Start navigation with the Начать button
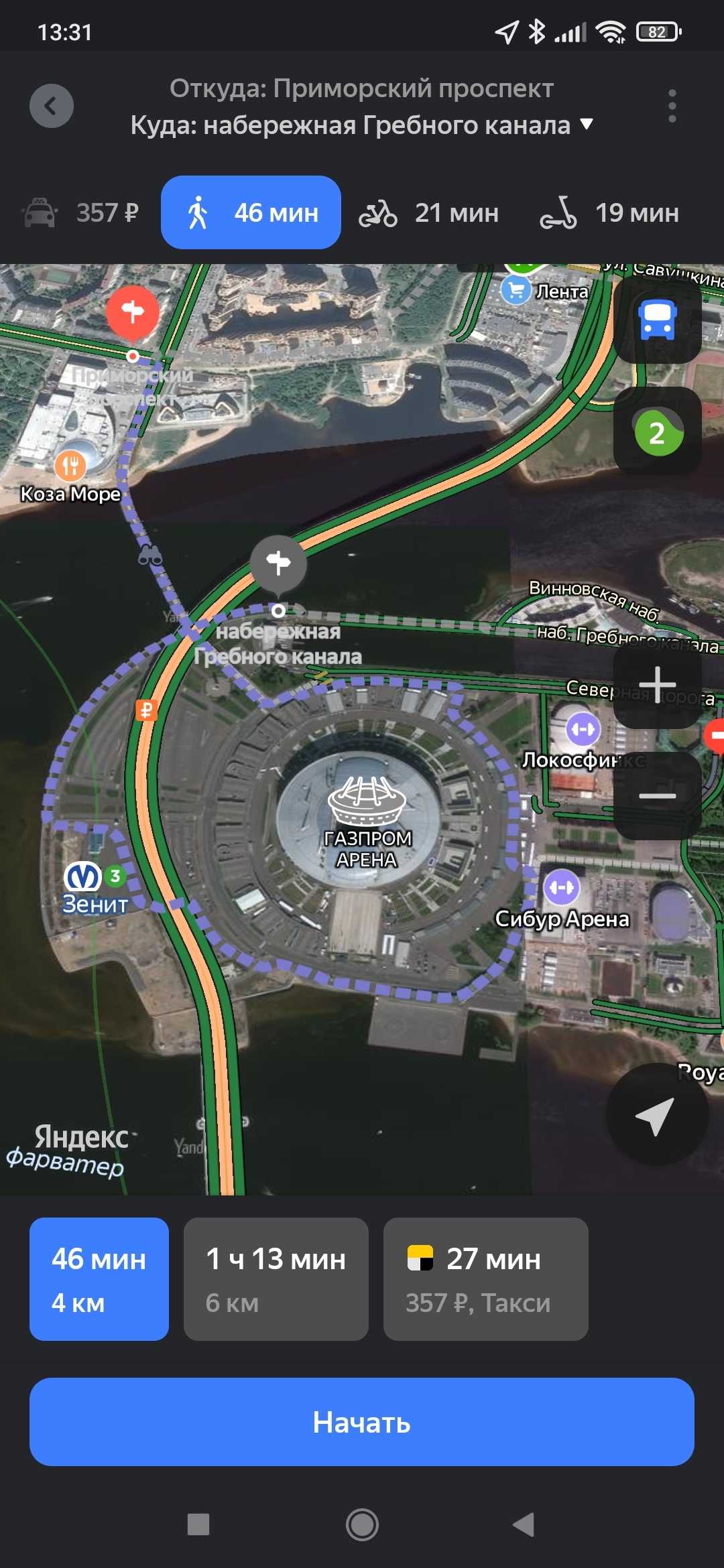Viewport: 724px width, 1568px height. click(x=362, y=1421)
